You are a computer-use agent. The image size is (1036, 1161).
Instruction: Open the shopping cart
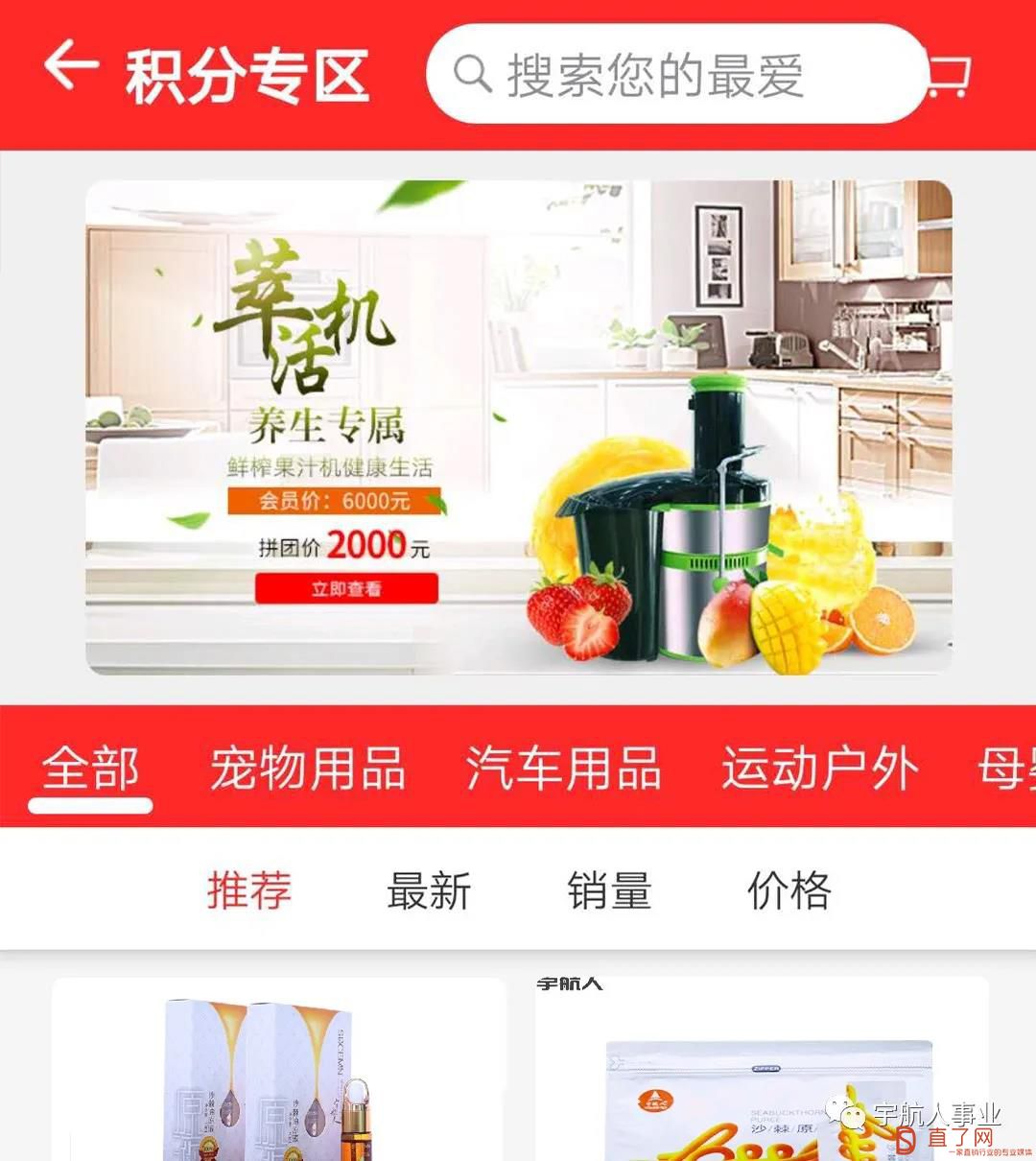(950, 77)
